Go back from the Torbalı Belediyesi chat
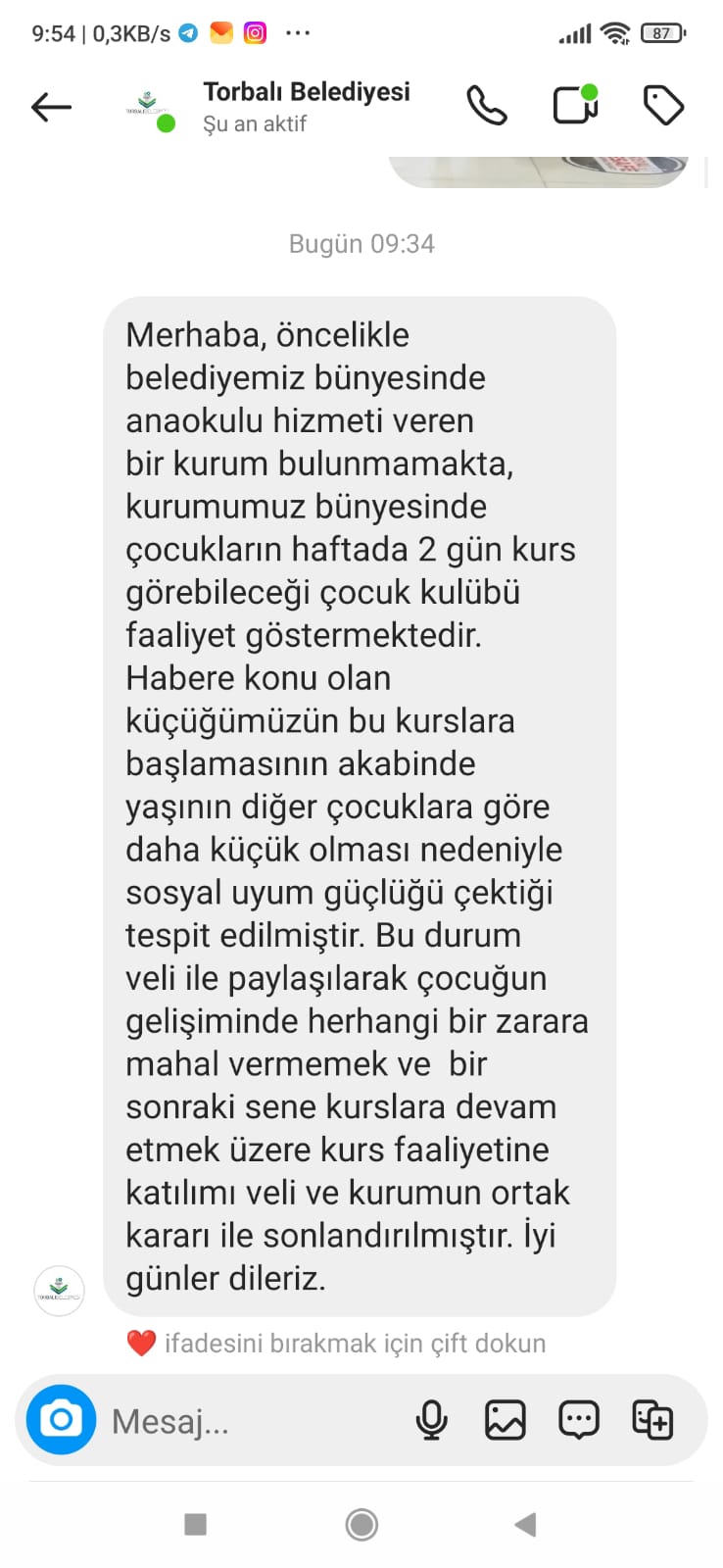Image resolution: width=723 pixels, height=1568 pixels. click(x=51, y=107)
